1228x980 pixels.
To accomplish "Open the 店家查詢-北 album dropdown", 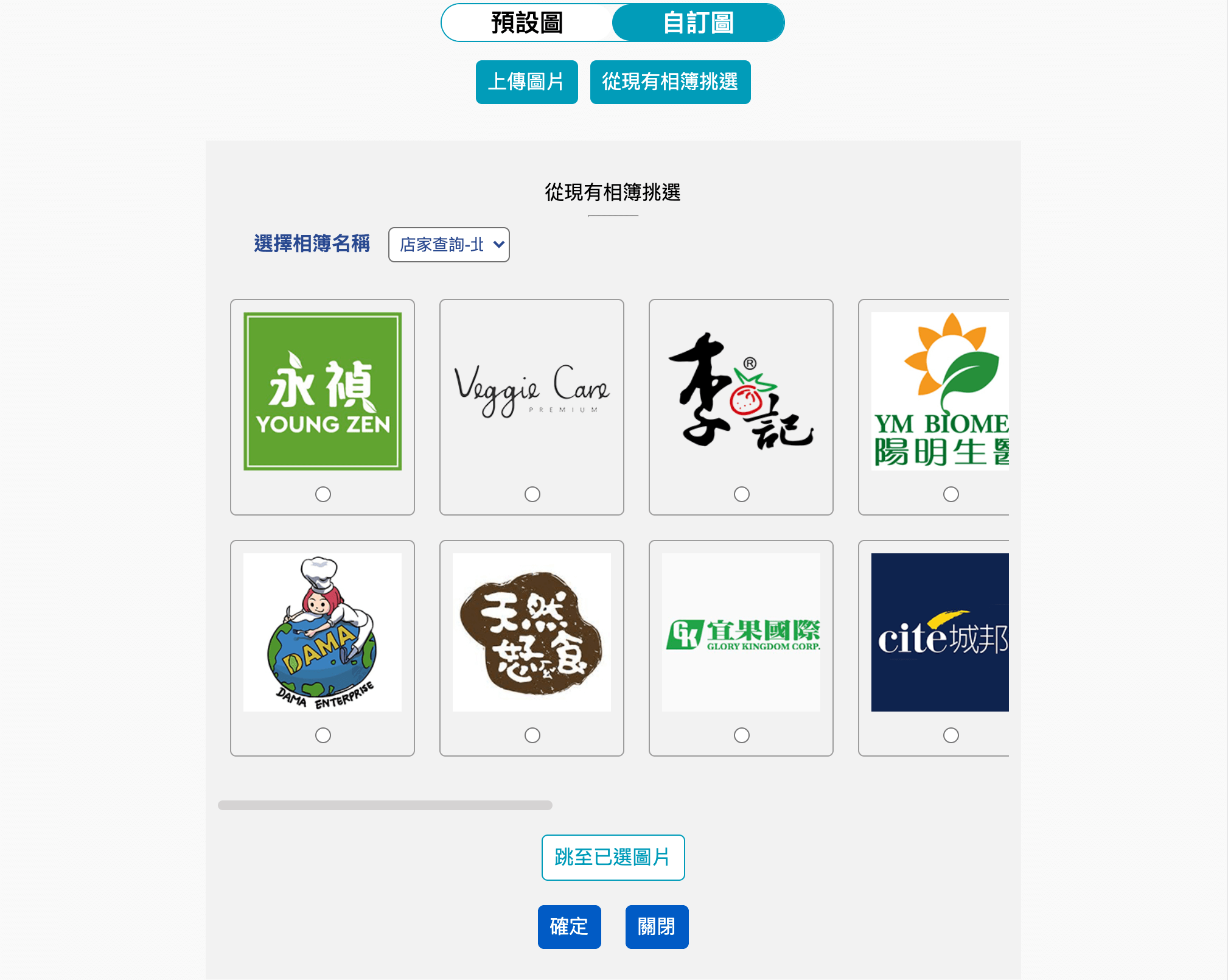I will click(x=449, y=245).
